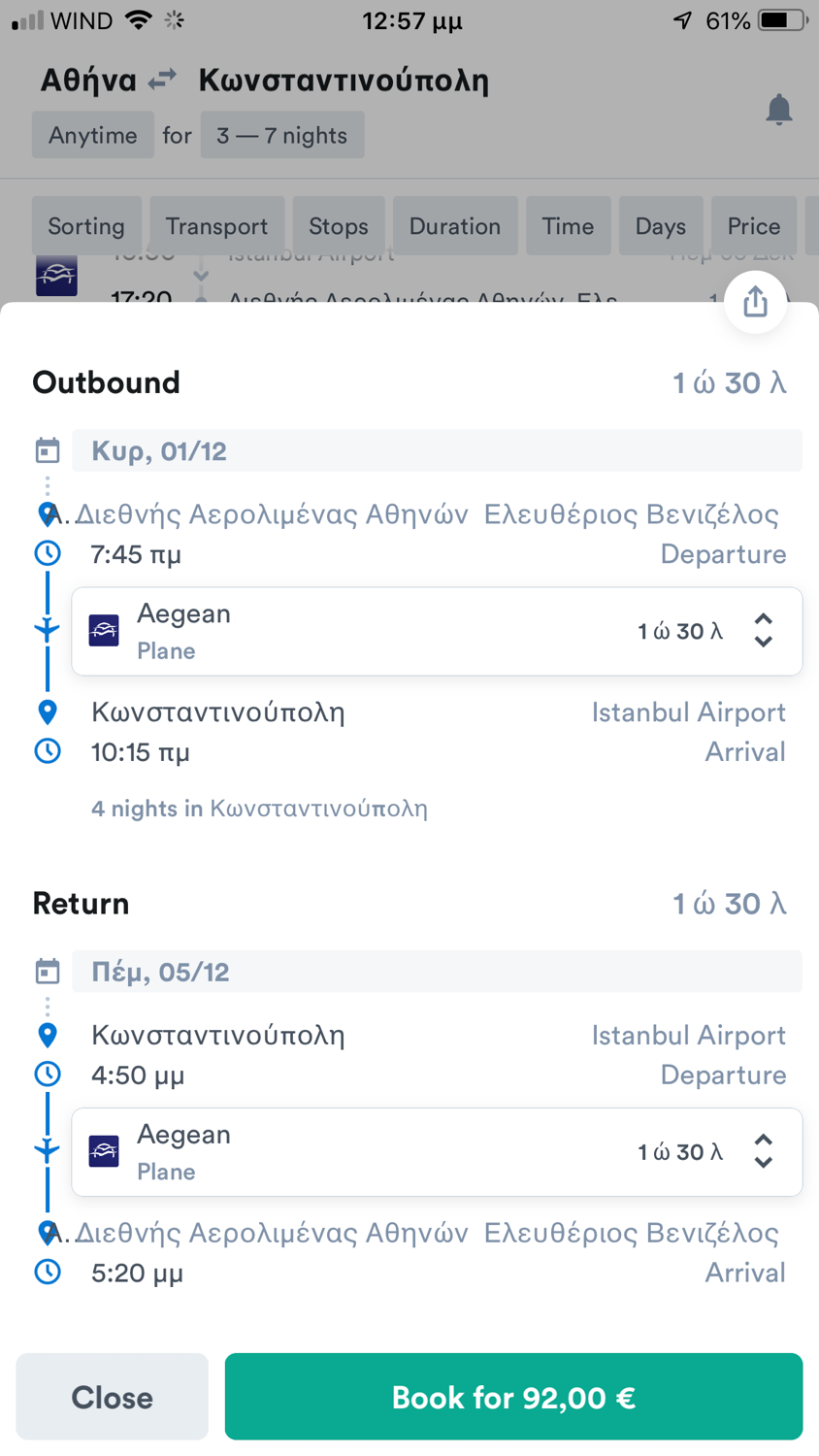The height and width of the screenshot is (1456, 819).
Task: Share this itinerary
Action: [755, 302]
